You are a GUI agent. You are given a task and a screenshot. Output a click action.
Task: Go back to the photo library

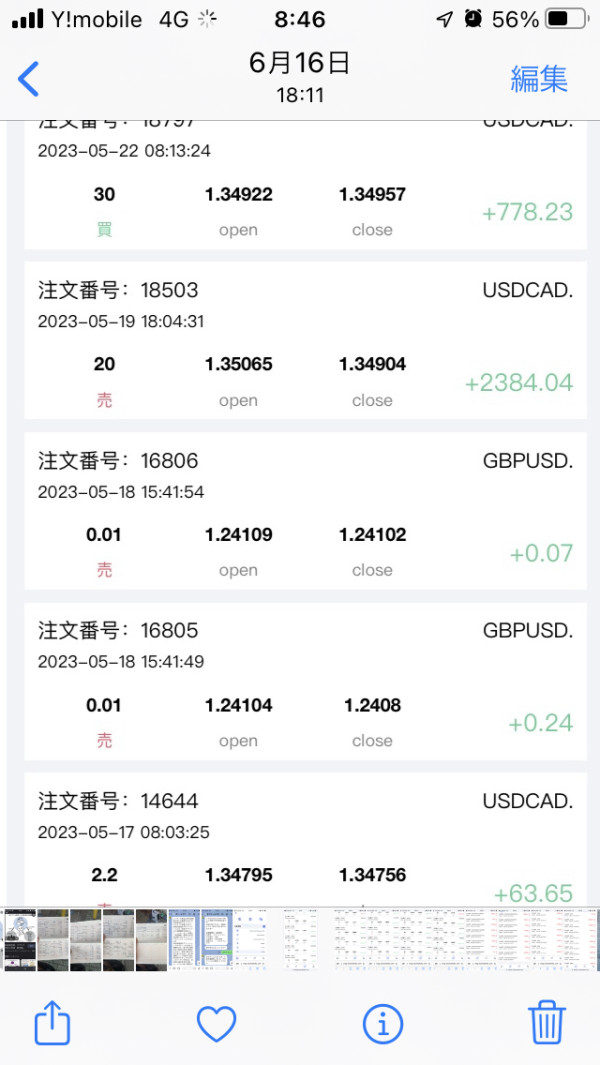29,79
